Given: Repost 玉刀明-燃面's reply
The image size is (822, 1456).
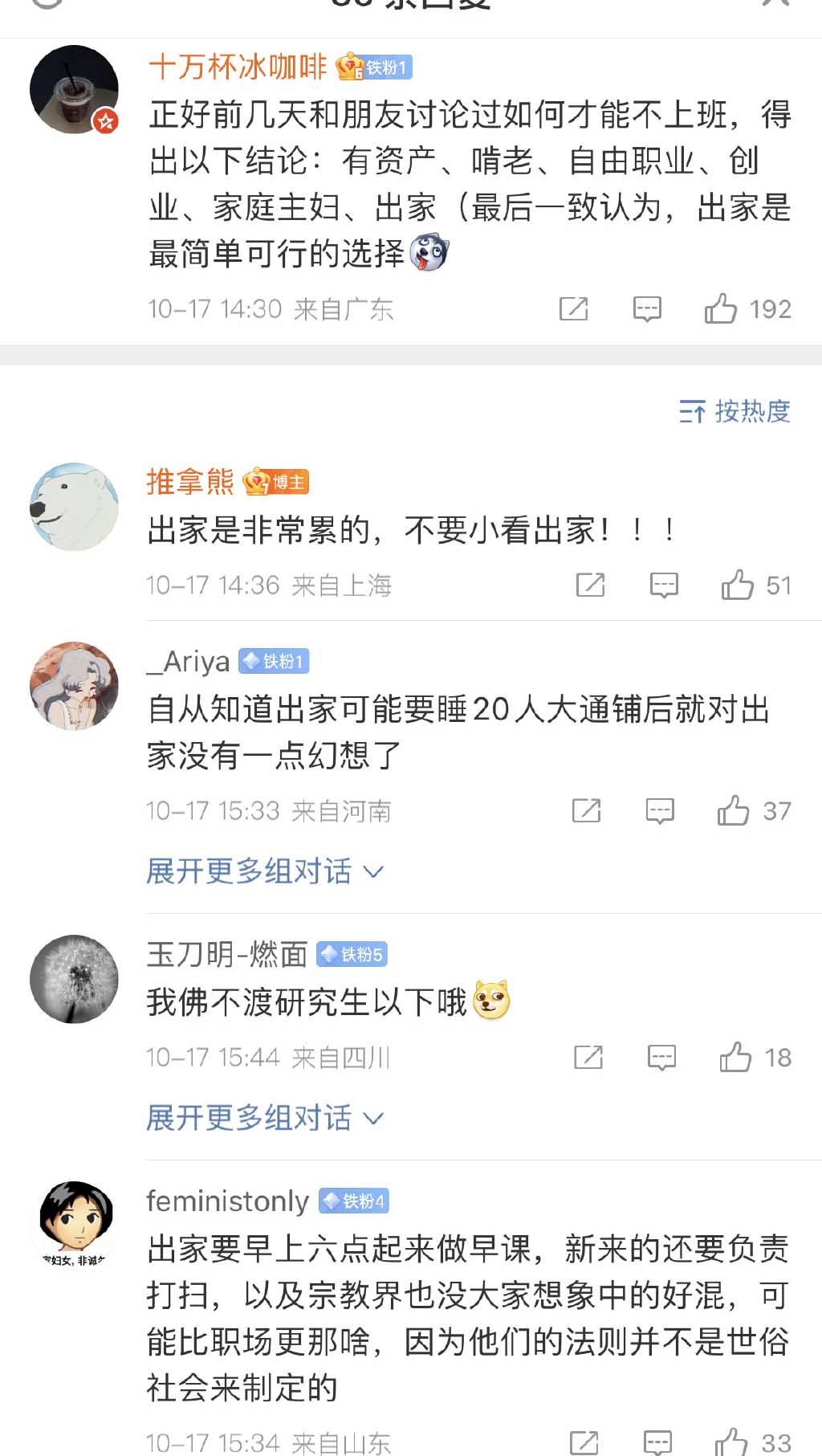Looking at the screenshot, I should [x=588, y=1057].
